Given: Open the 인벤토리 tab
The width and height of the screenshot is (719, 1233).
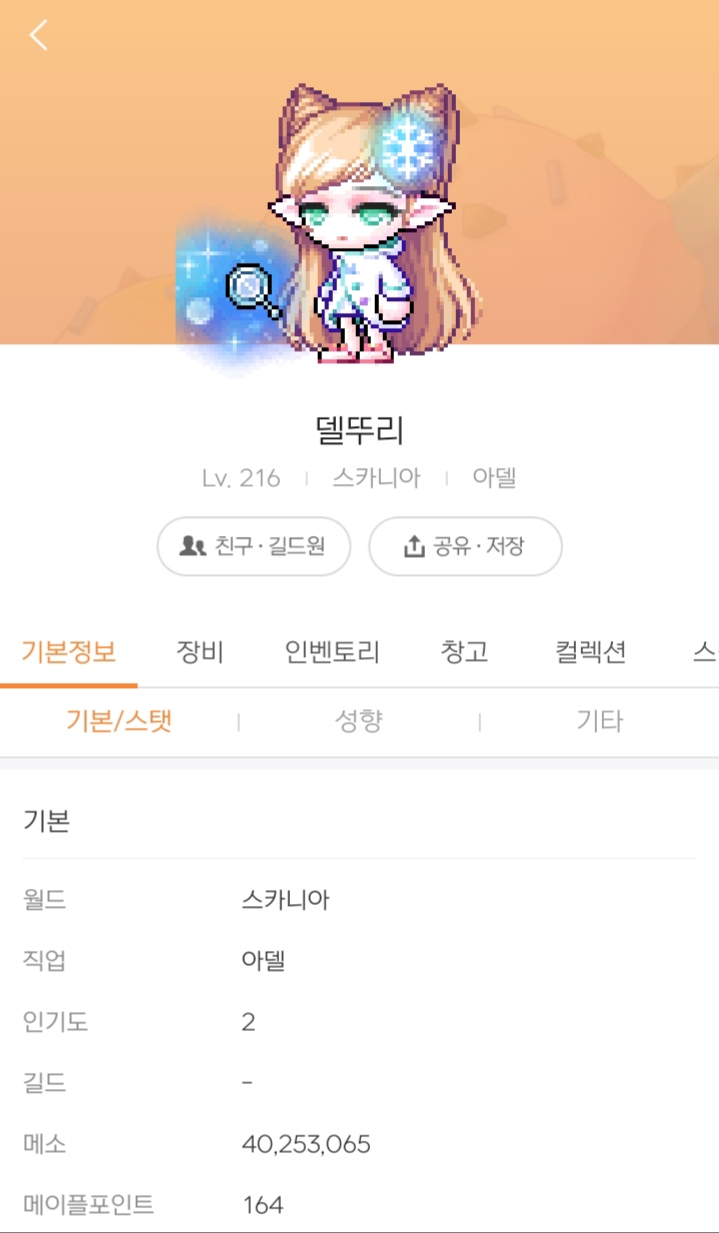Looking at the screenshot, I should [332, 653].
